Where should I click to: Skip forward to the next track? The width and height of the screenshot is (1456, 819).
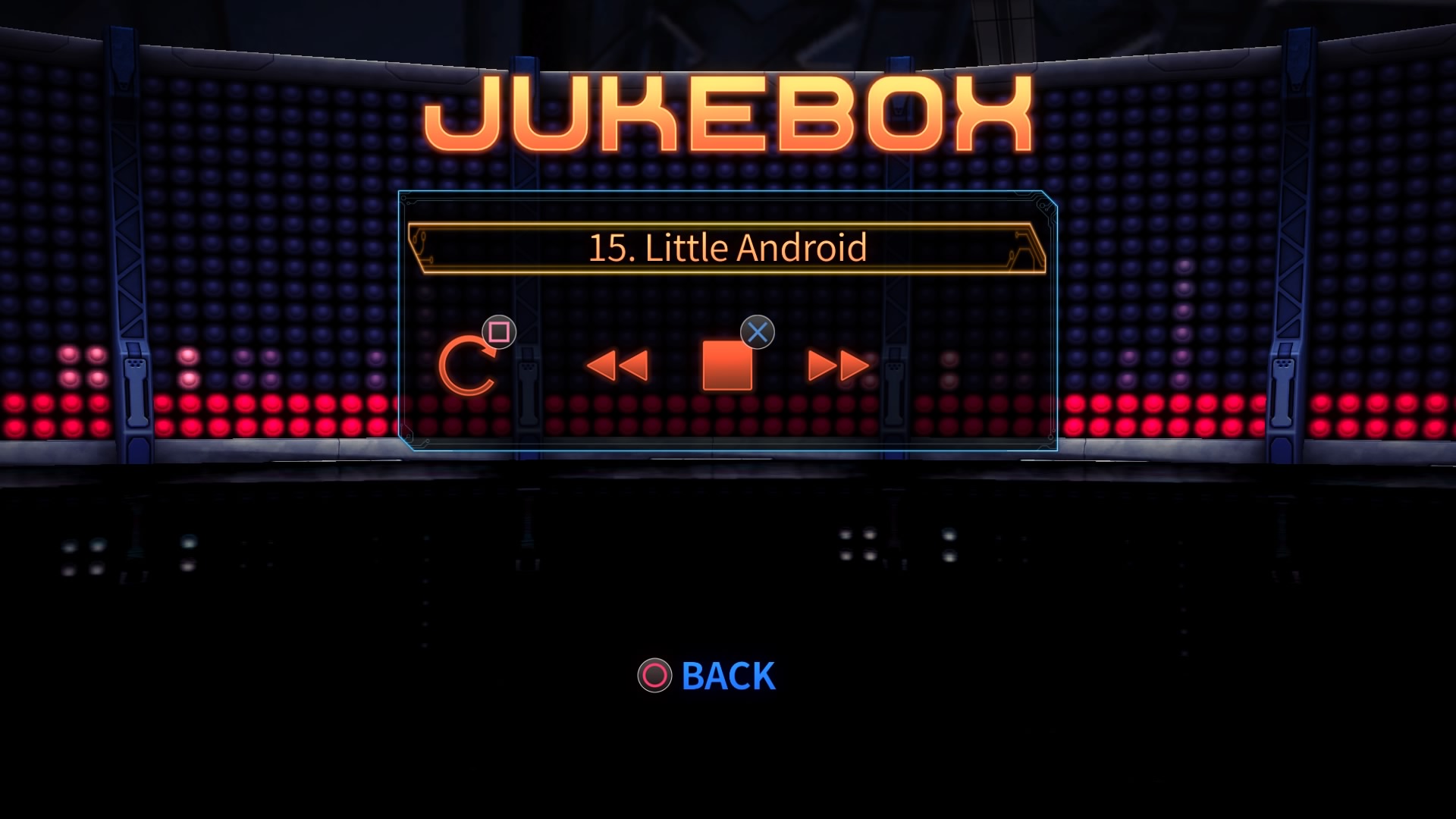pos(838,366)
